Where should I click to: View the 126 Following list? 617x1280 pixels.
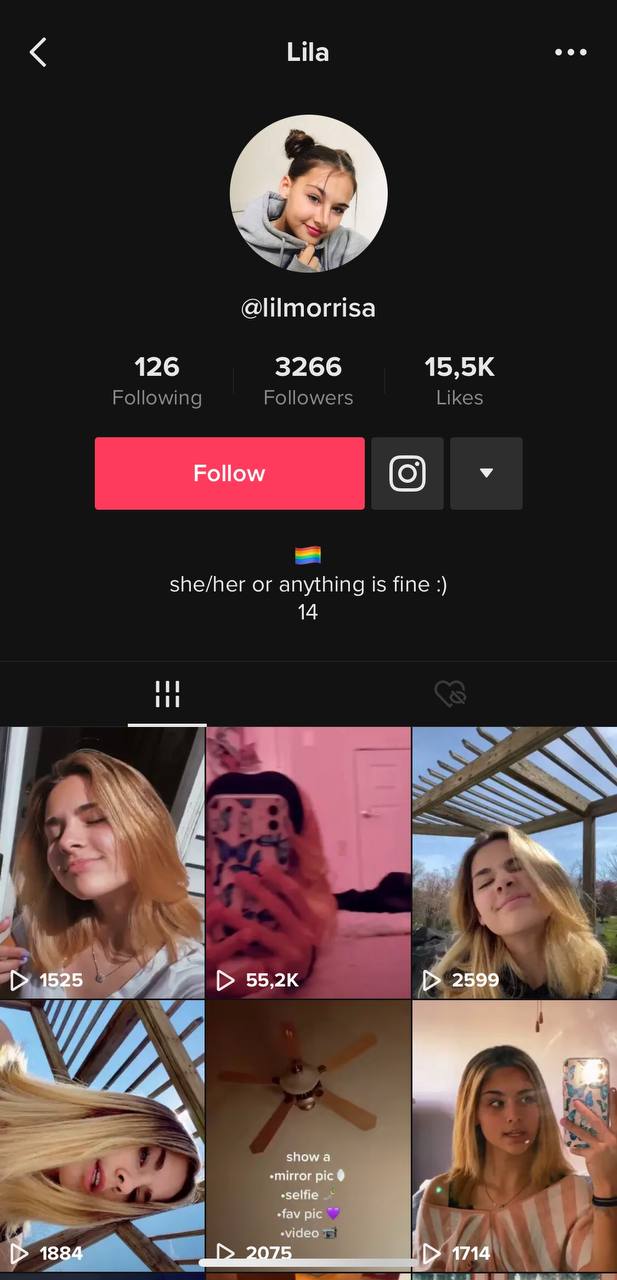pos(157,381)
